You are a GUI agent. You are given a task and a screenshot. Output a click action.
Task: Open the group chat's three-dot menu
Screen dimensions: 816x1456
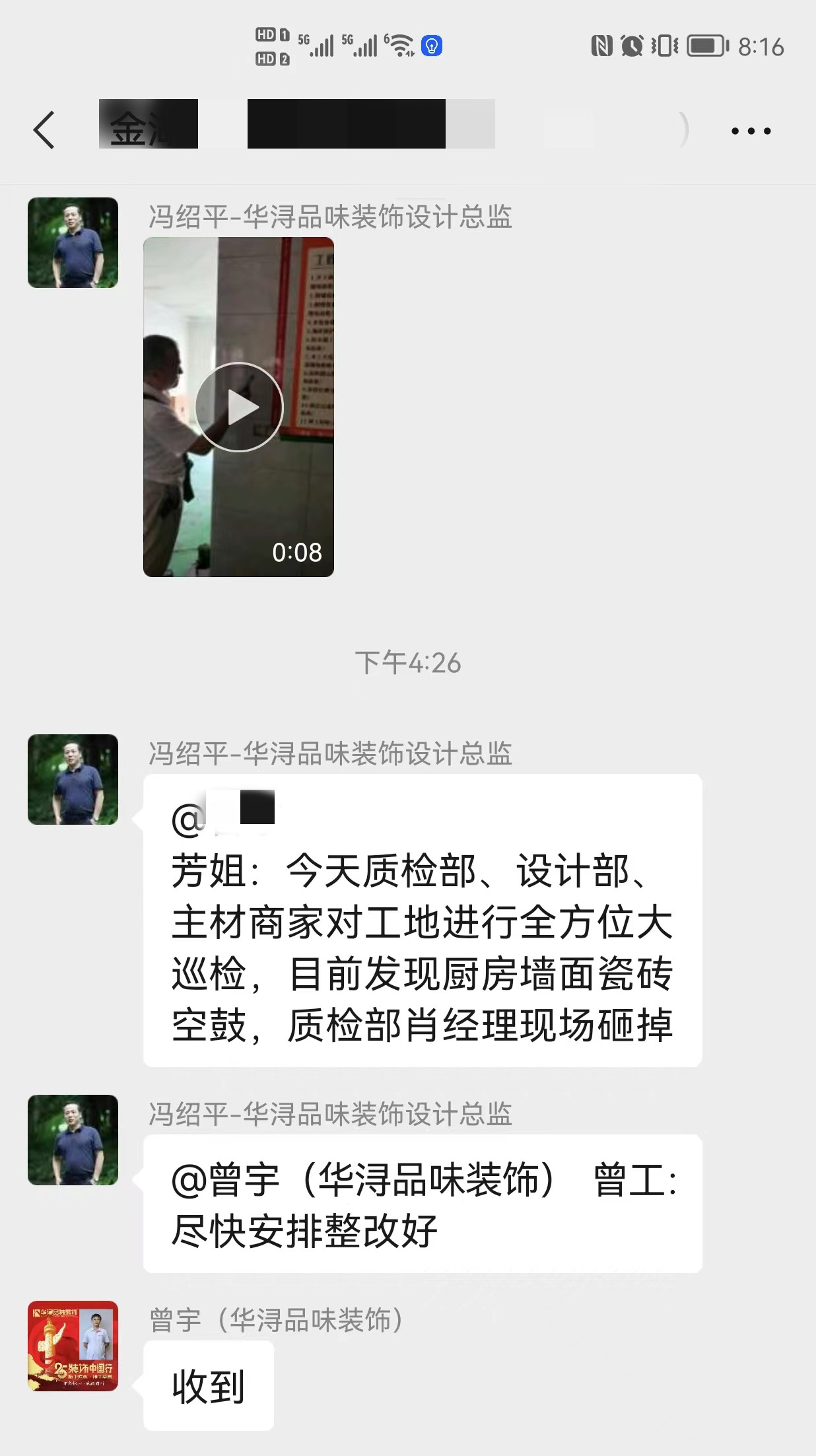pyautogui.click(x=751, y=131)
